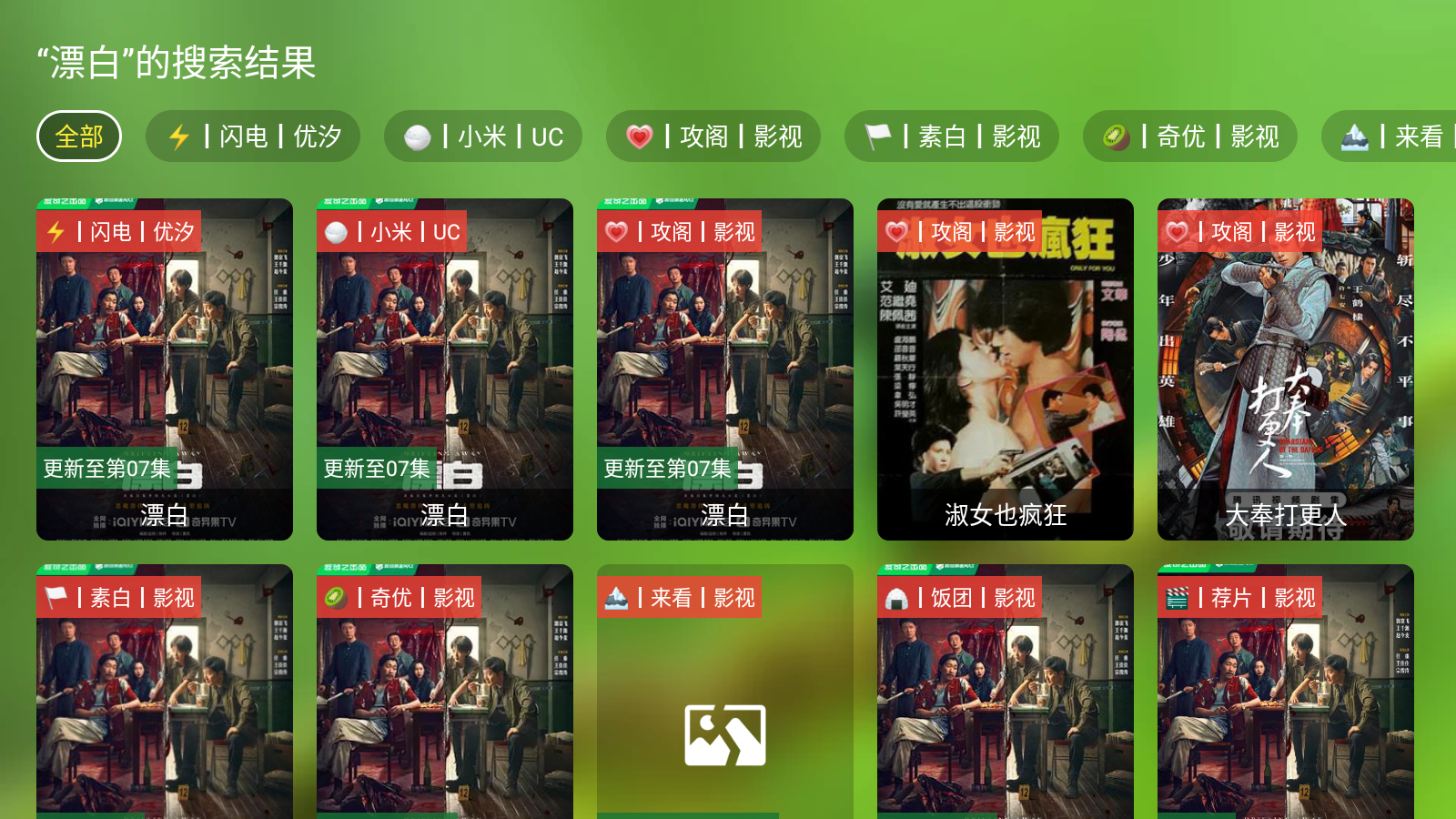
Task: Open the result tagged 素白 | 影视
Action: pos(165,701)
